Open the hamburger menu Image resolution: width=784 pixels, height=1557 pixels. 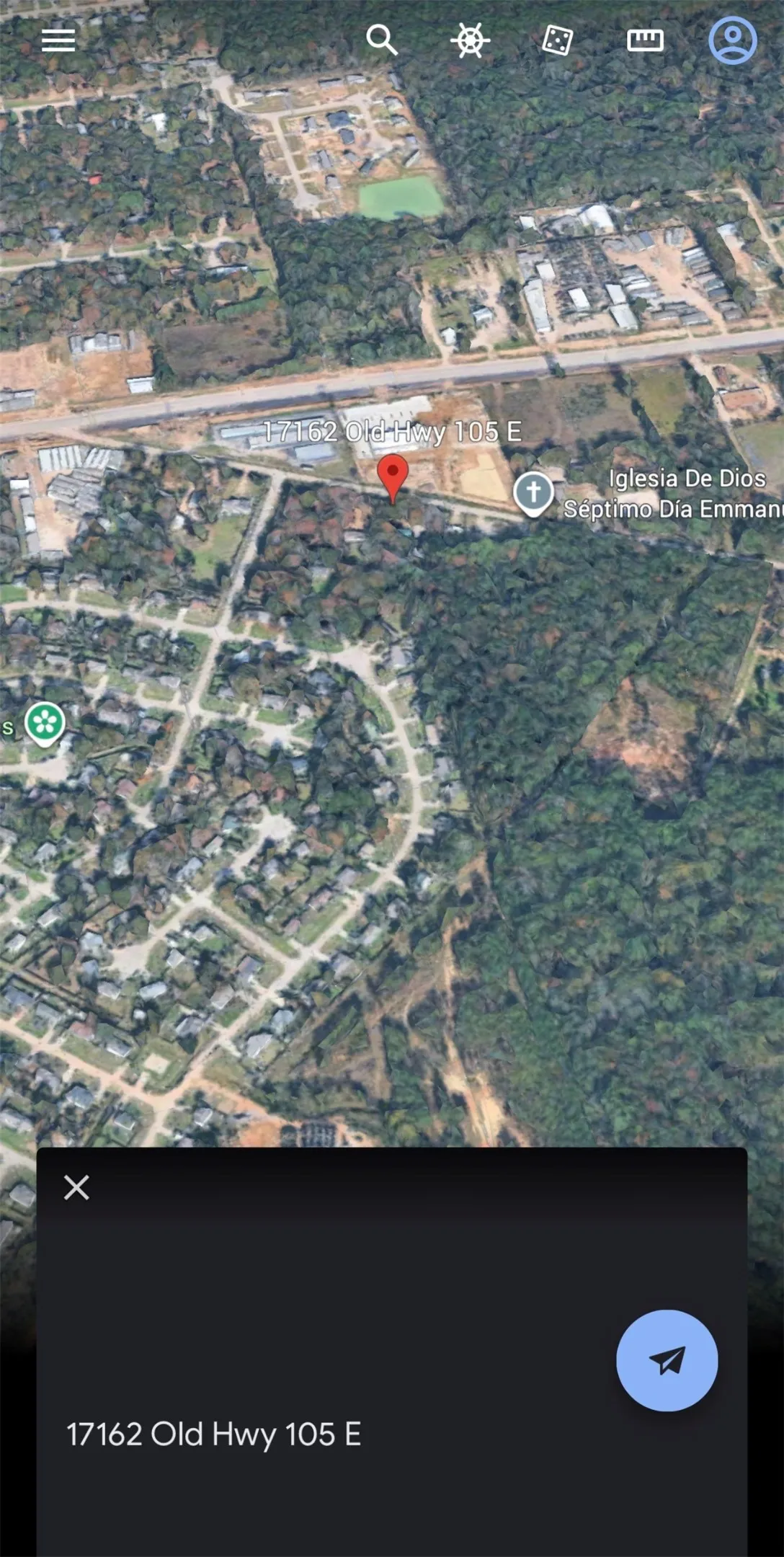click(58, 40)
